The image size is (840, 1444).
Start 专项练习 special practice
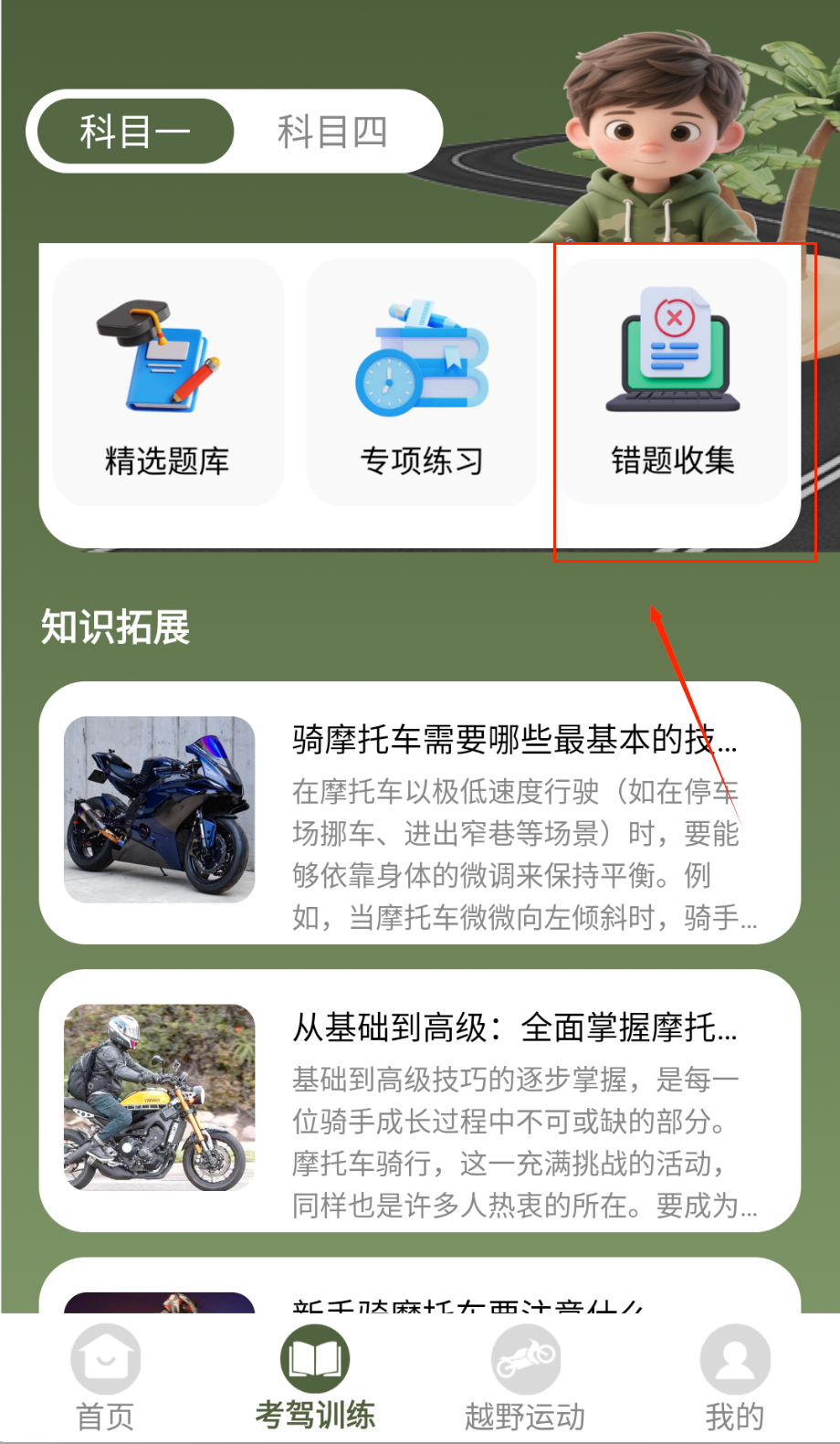(x=421, y=382)
